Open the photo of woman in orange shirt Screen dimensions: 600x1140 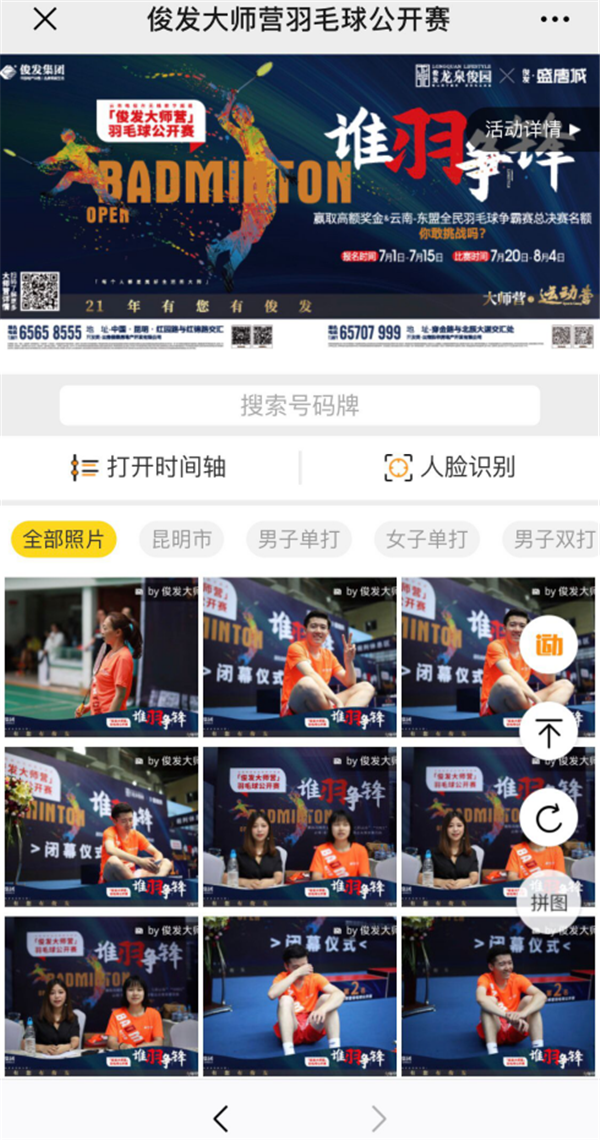tap(100, 657)
